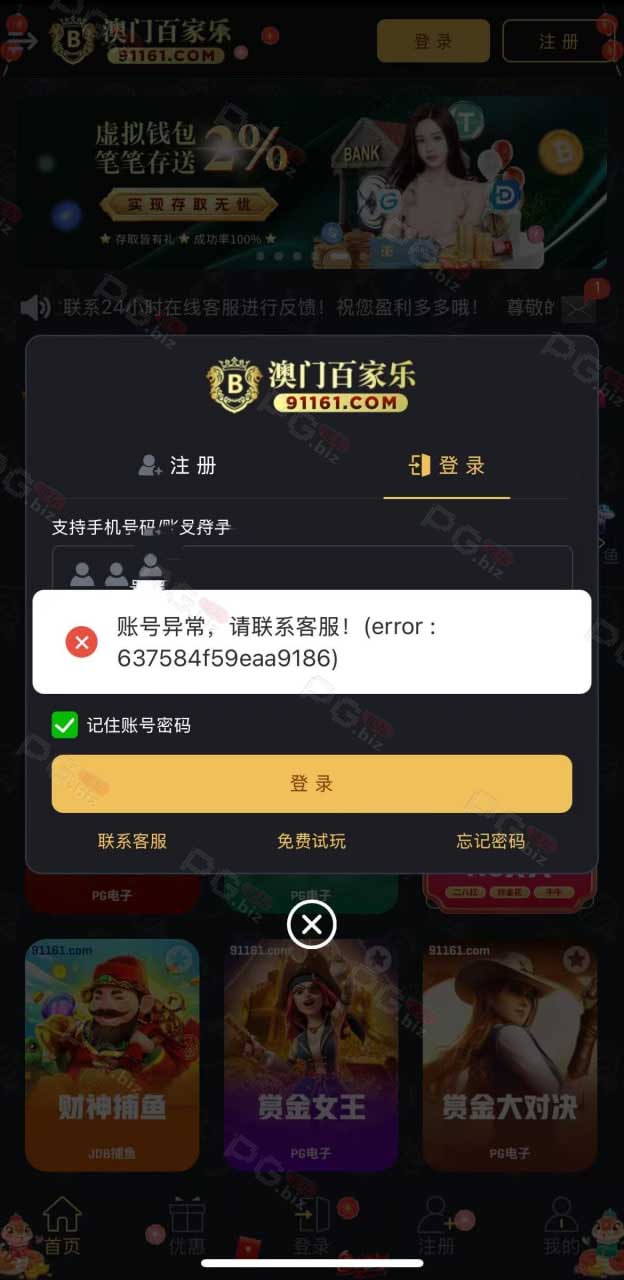Viewport: 624px width, 1280px height.
Task: Uncheck 记住账号密码 checkbox
Action: pos(65,725)
